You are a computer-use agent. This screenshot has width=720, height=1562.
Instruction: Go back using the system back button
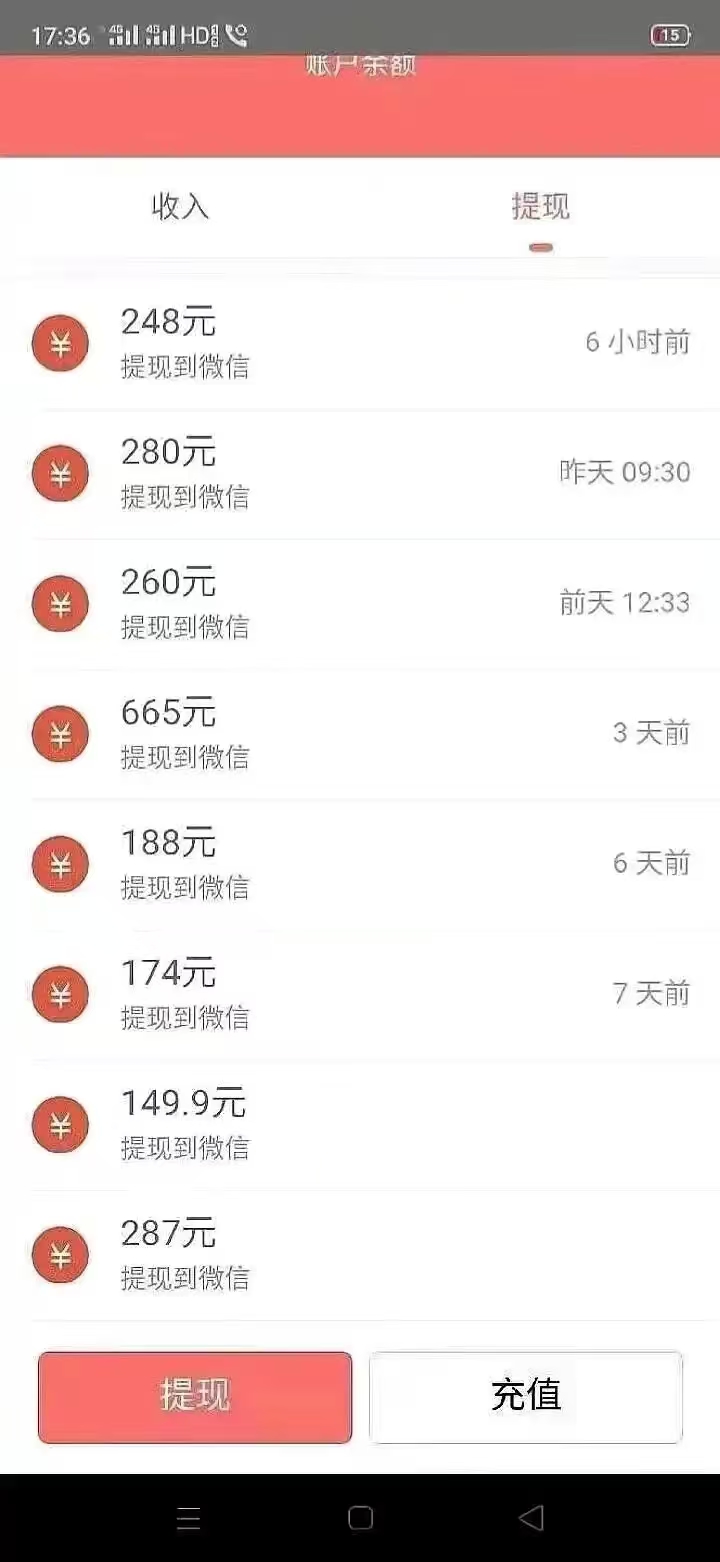pos(531,1518)
